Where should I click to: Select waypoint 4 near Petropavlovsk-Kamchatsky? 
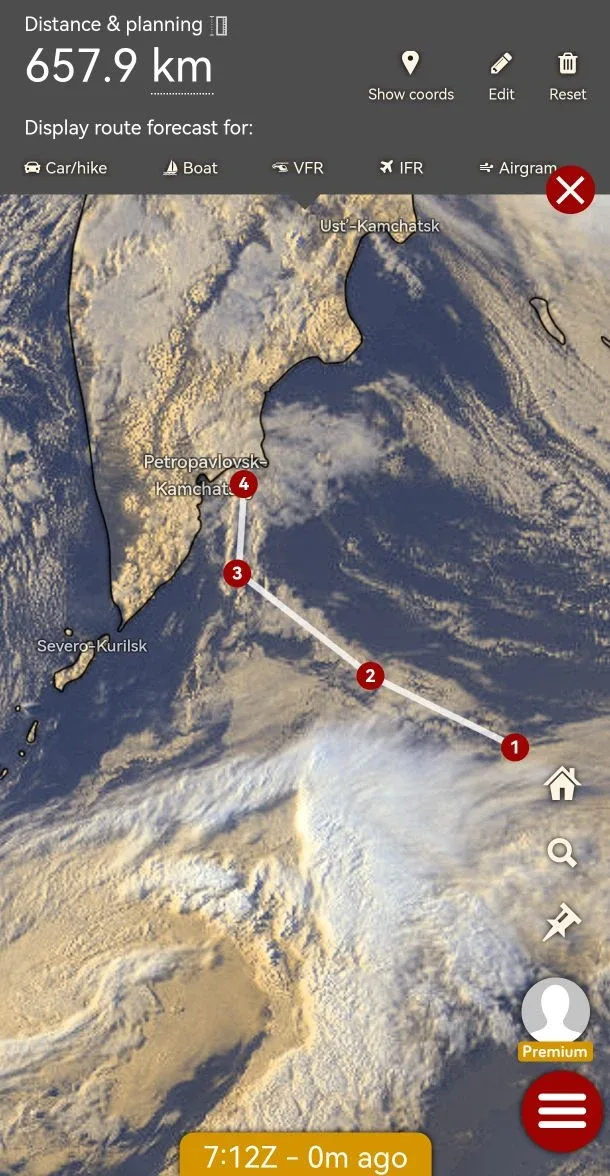[243, 485]
